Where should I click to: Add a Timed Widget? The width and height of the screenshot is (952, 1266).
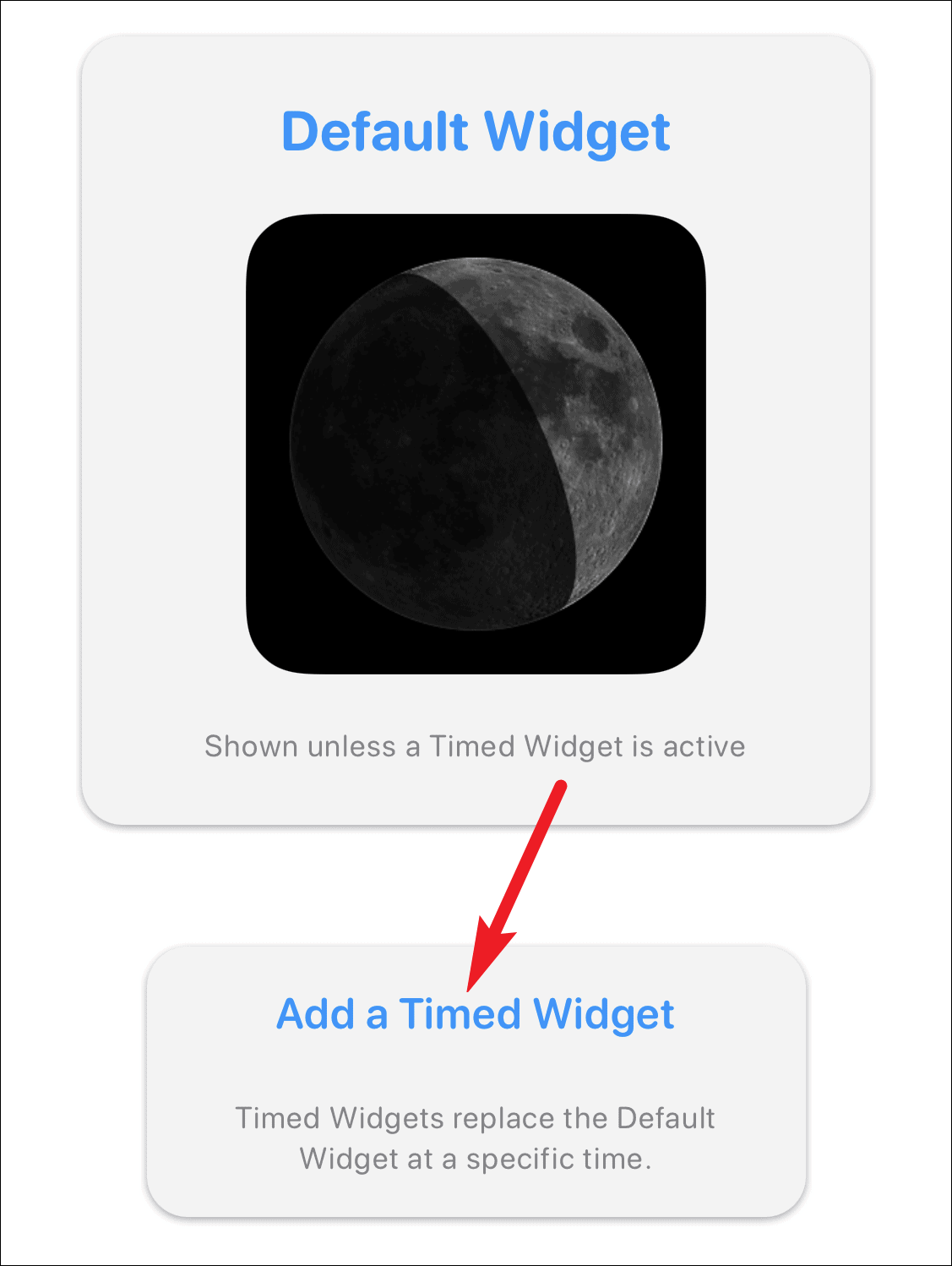click(476, 1014)
